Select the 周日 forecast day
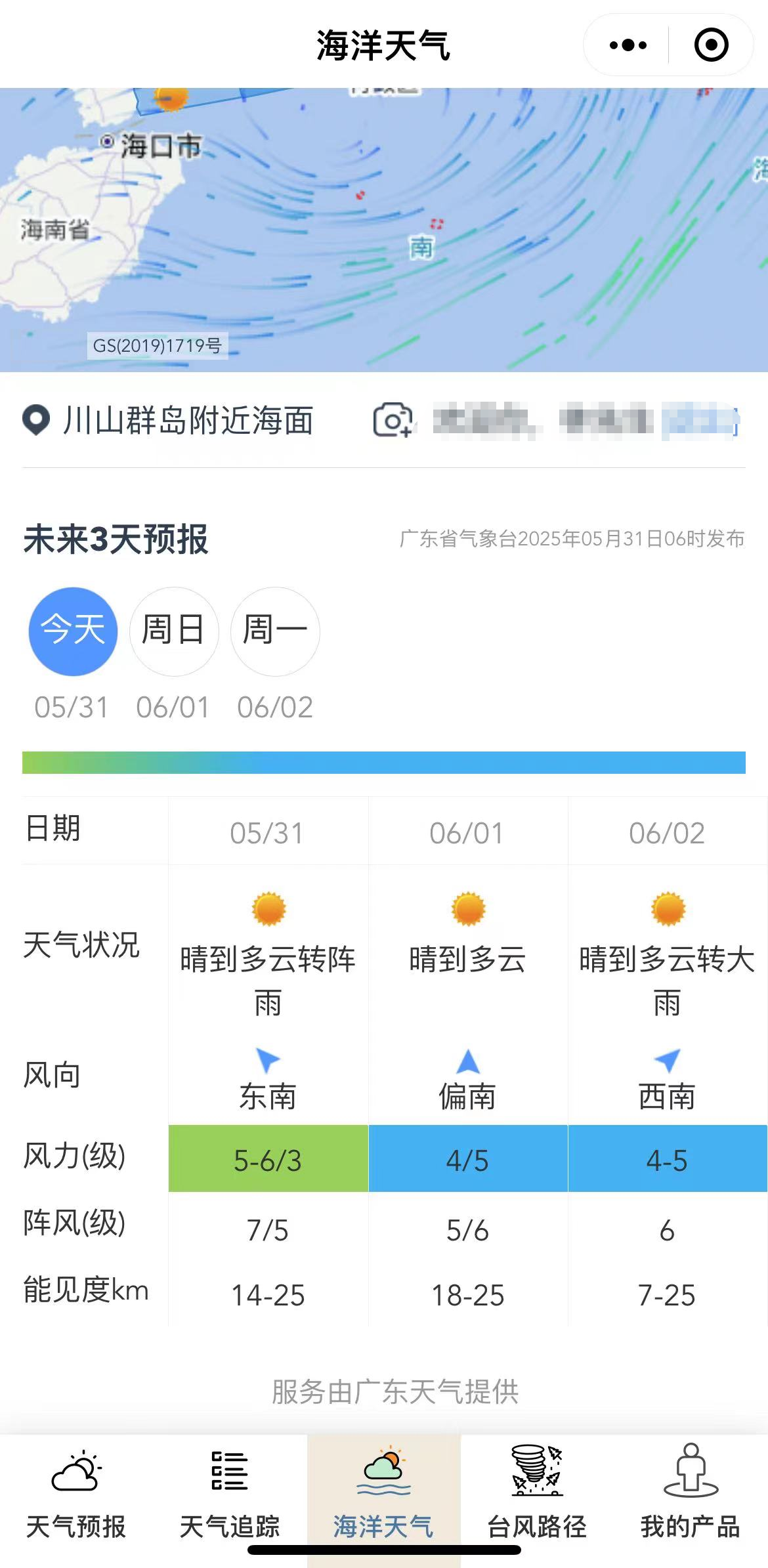This screenshot has height=1568, width=768. click(174, 631)
